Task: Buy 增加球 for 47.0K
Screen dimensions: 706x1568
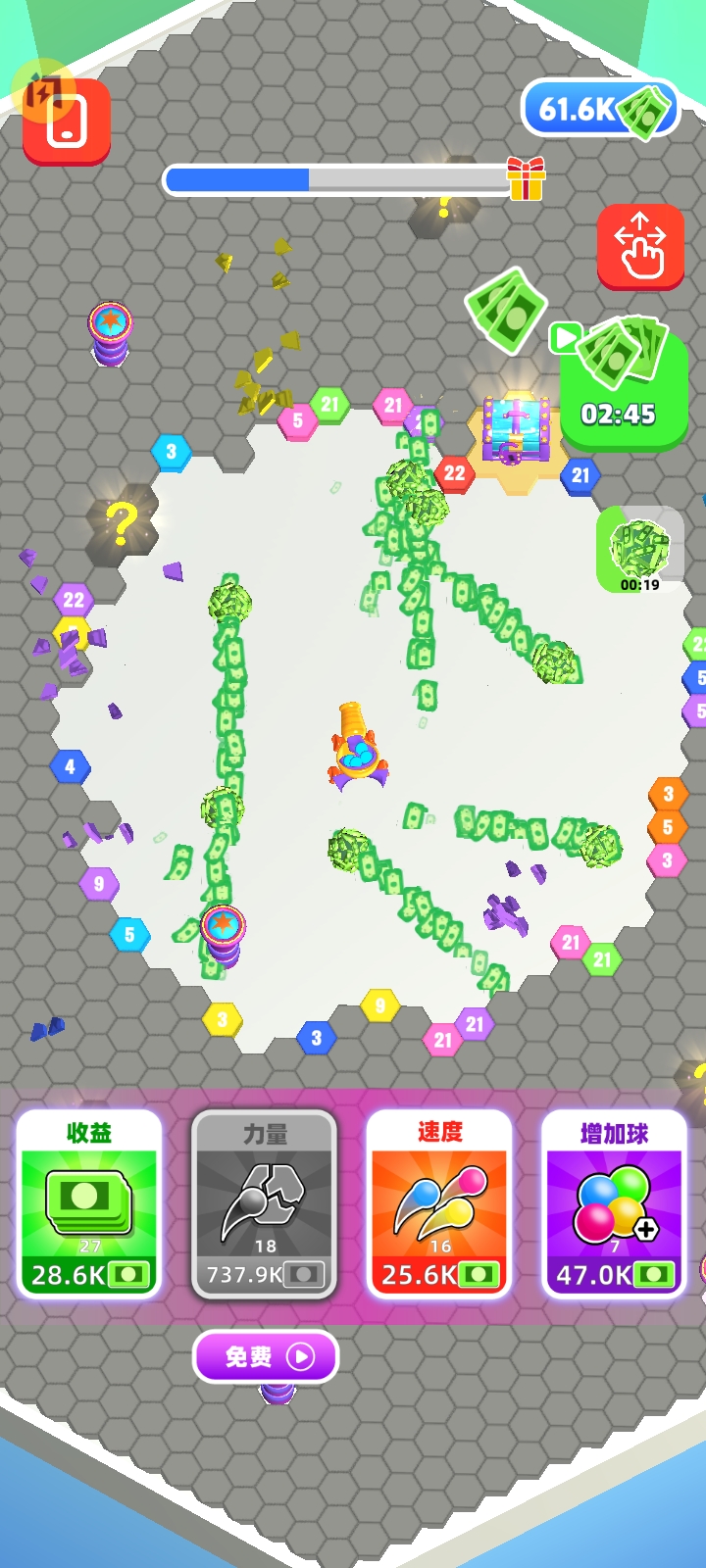Action: 614,1203
